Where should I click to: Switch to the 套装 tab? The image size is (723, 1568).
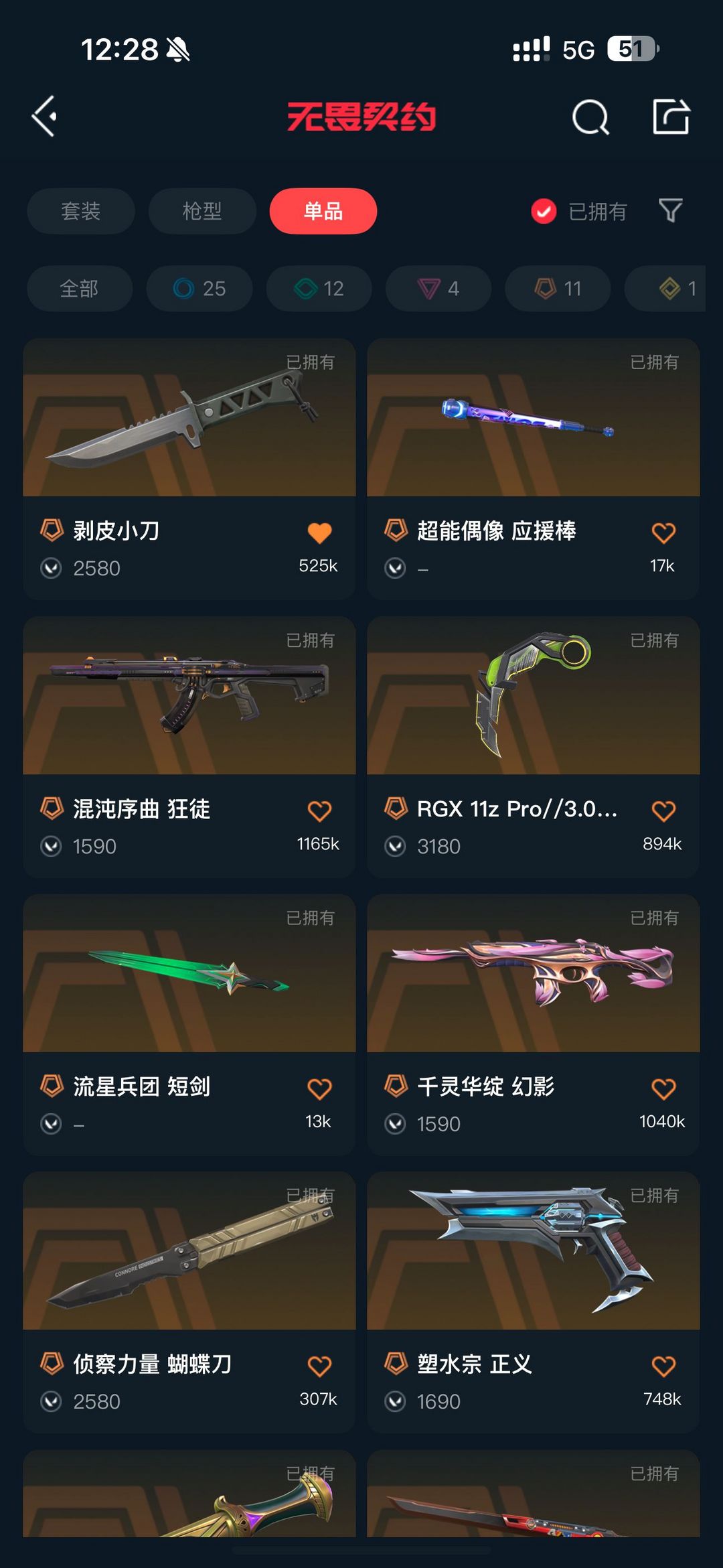point(81,211)
